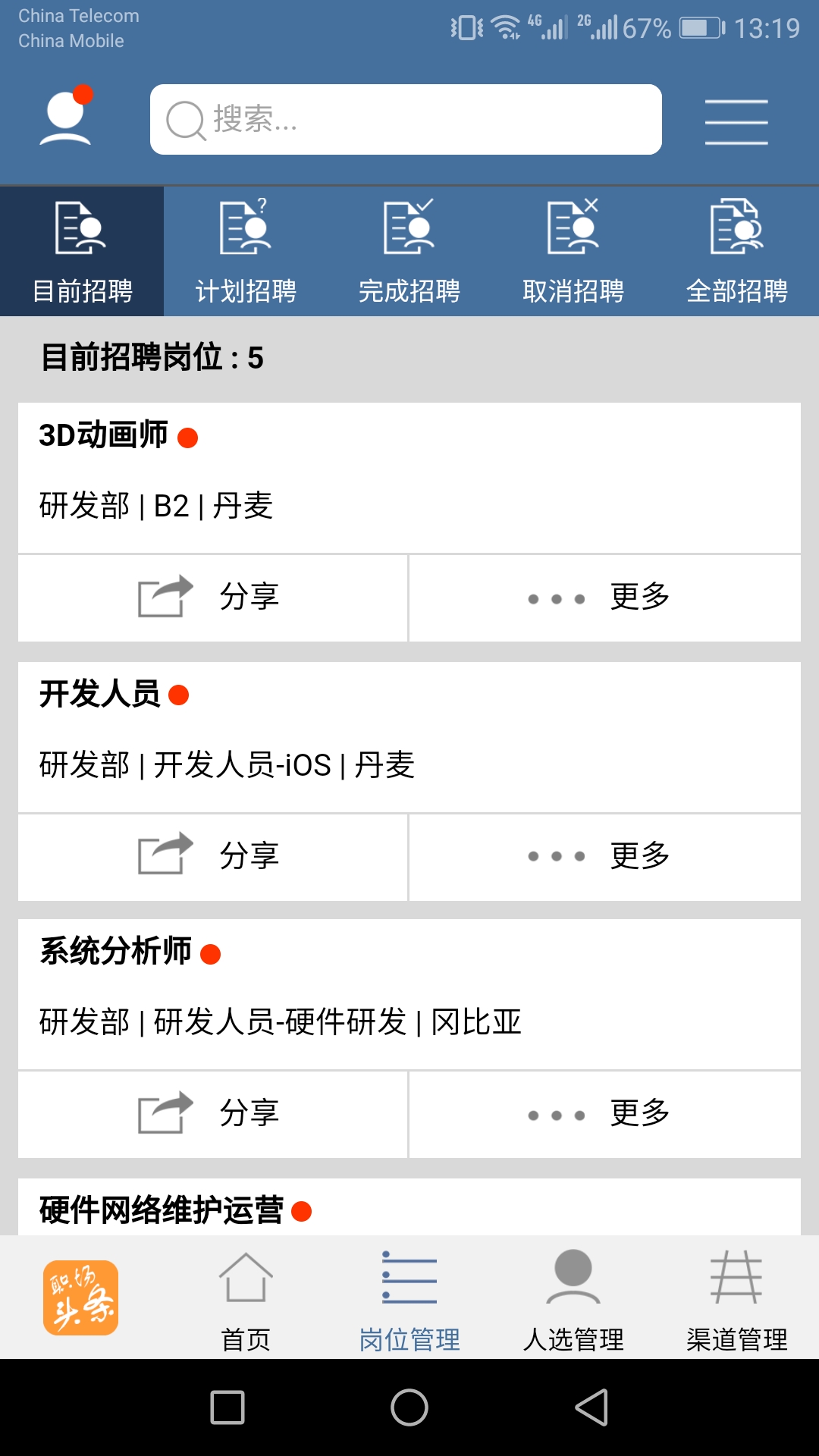Open the hamburger menu
This screenshot has height=1456, width=819.
[x=736, y=121]
